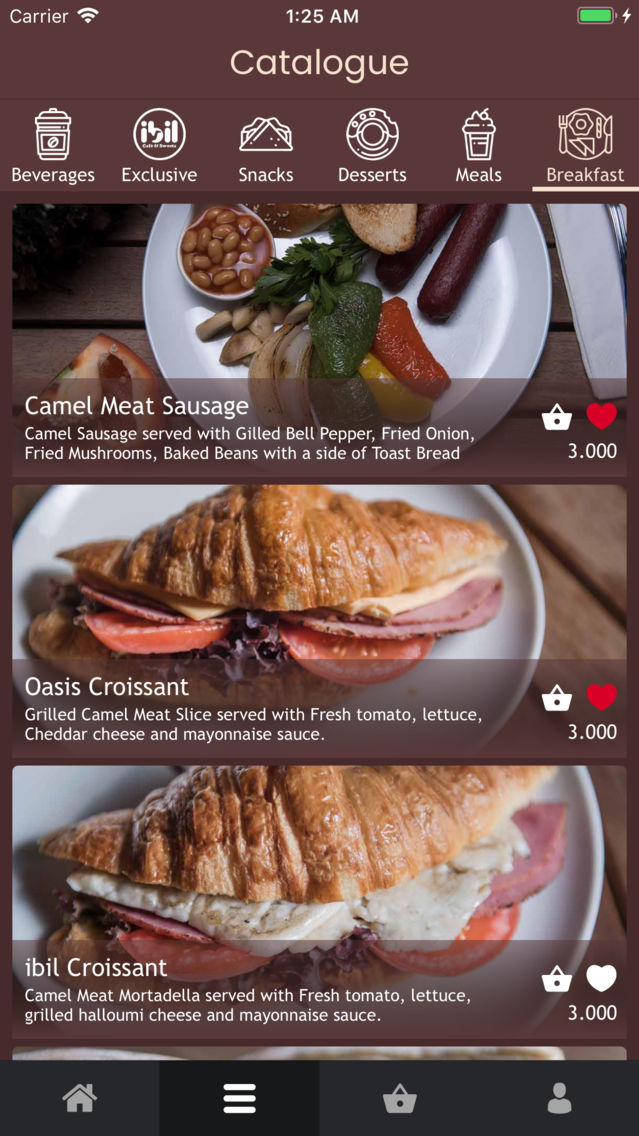Favorite the ibil Croissant item
Viewport: 639px width, 1136px height.
601,979
